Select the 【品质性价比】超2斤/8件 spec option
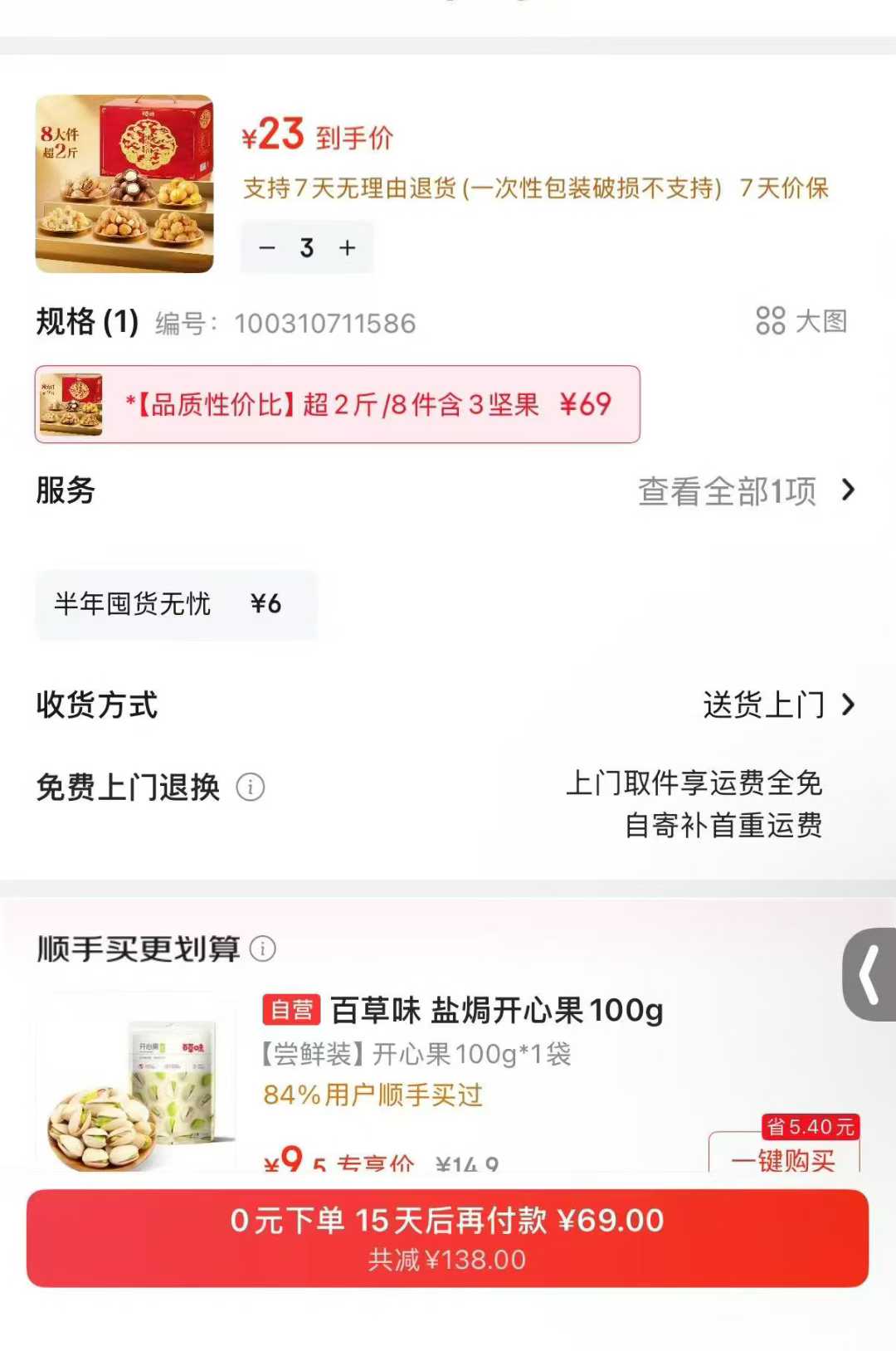Screen dimensions: 896x1351 click(x=337, y=405)
